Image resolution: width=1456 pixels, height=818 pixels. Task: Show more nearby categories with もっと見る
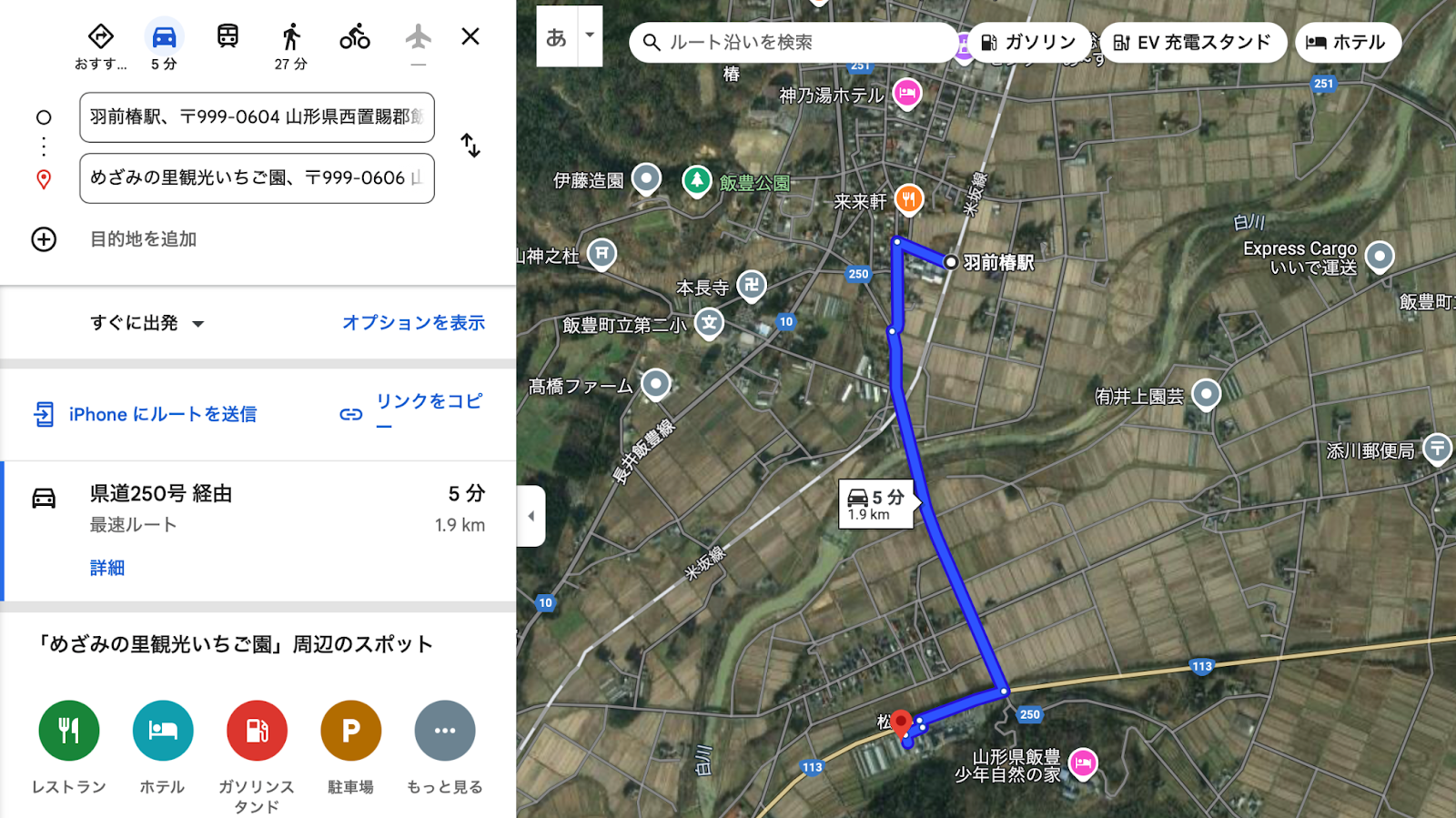[444, 731]
